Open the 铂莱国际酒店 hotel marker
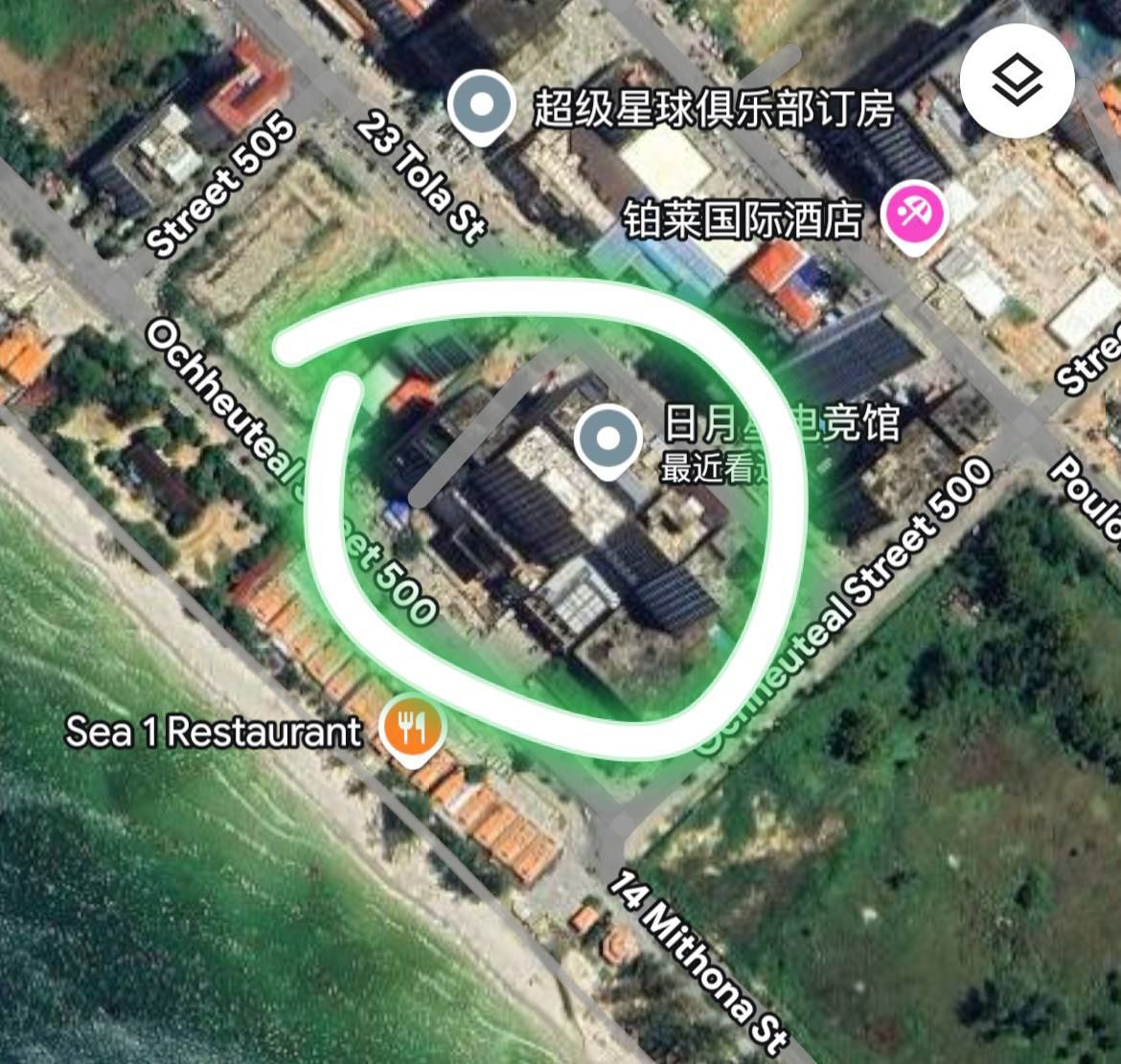1121x1064 pixels. coord(913,215)
